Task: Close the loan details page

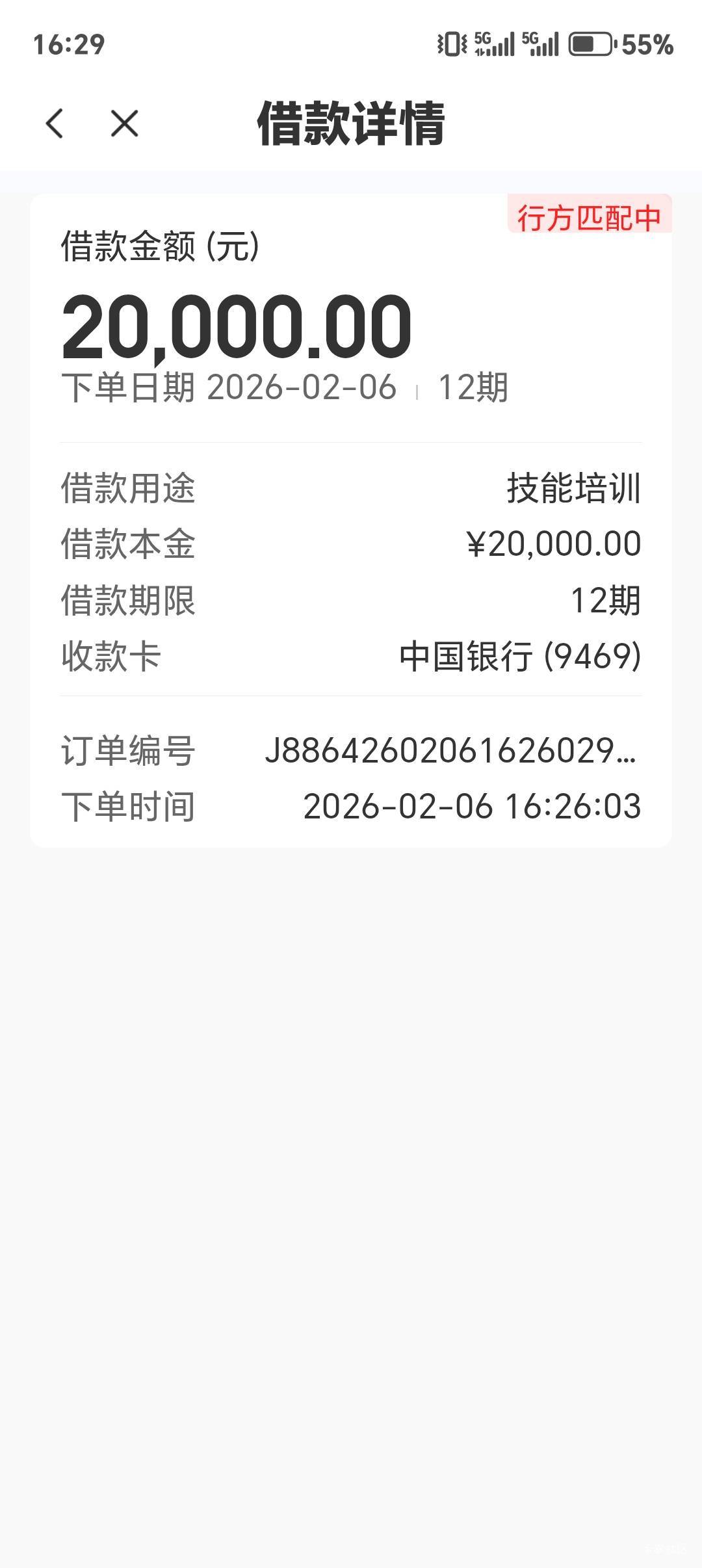Action: pos(124,124)
